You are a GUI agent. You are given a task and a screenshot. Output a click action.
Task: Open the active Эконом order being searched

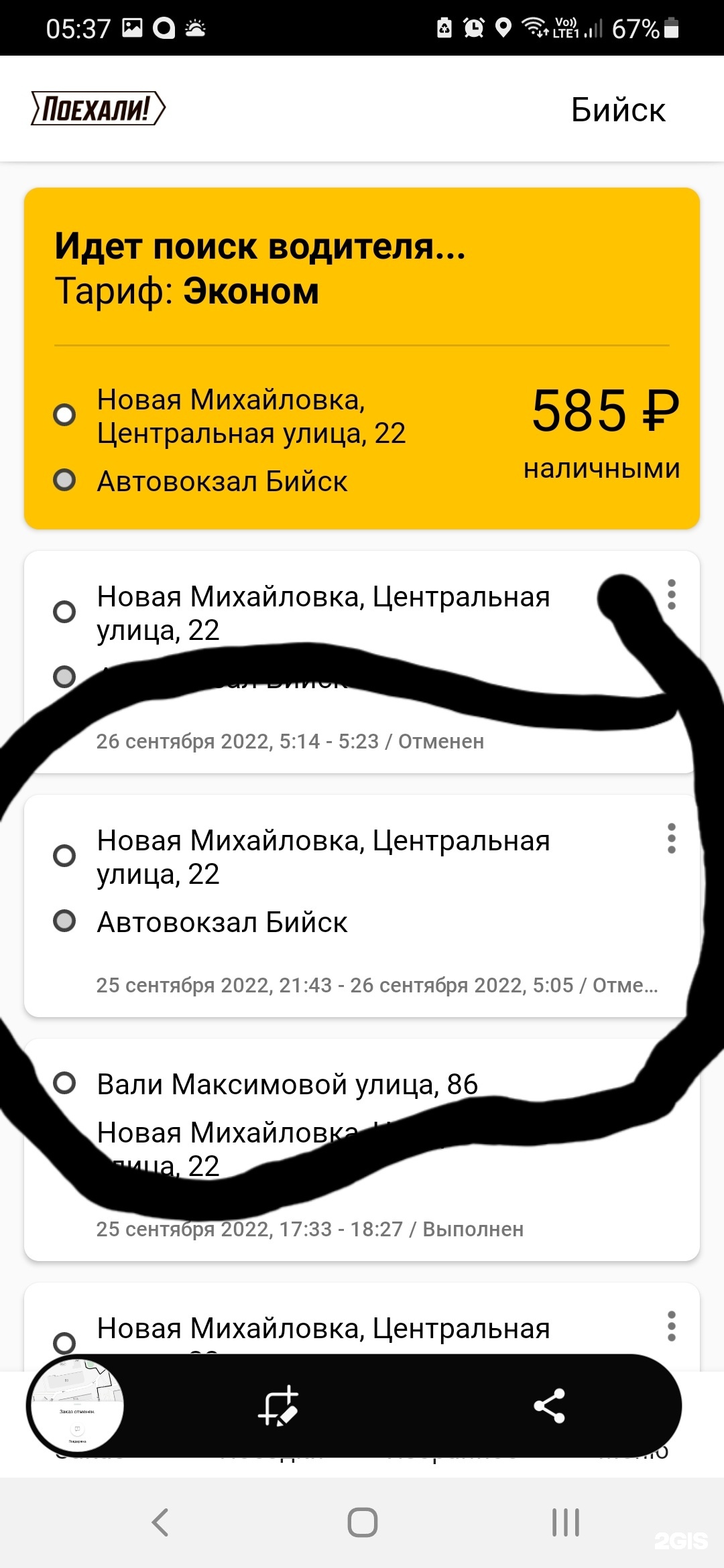coord(362,358)
